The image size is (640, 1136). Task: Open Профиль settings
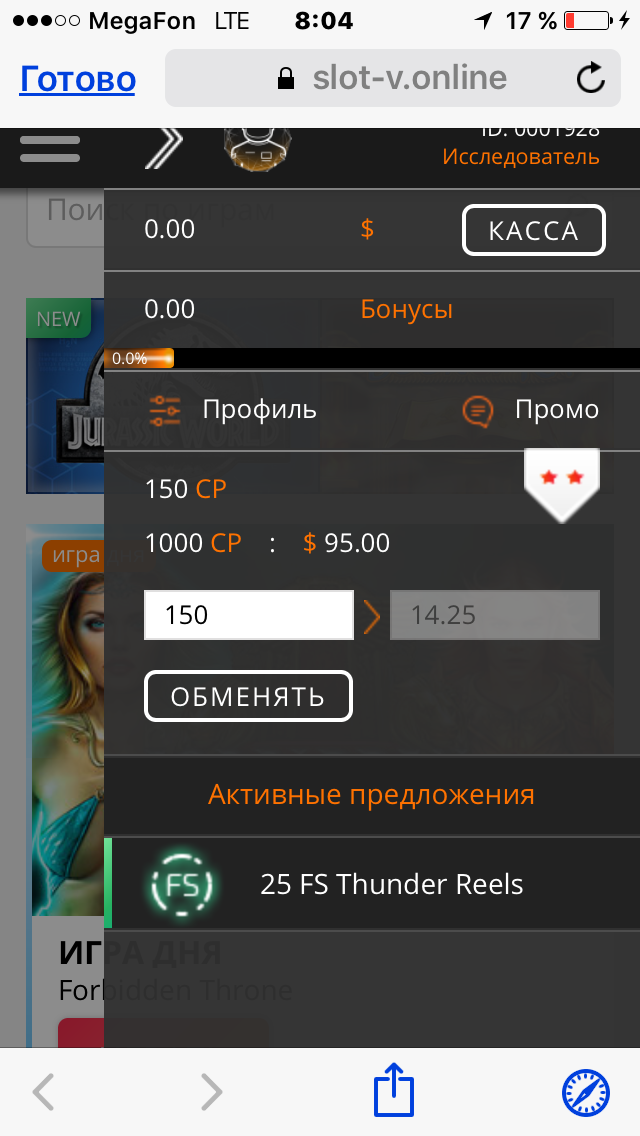pos(233,409)
